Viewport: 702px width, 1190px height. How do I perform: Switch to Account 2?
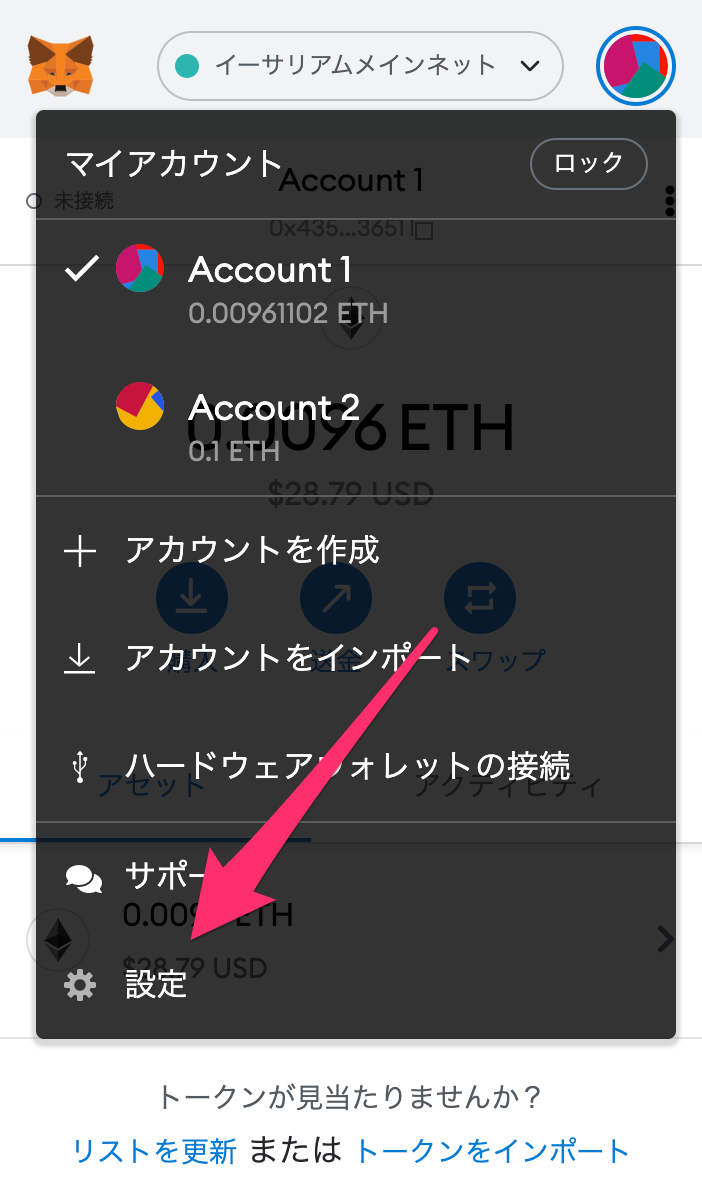click(x=356, y=425)
